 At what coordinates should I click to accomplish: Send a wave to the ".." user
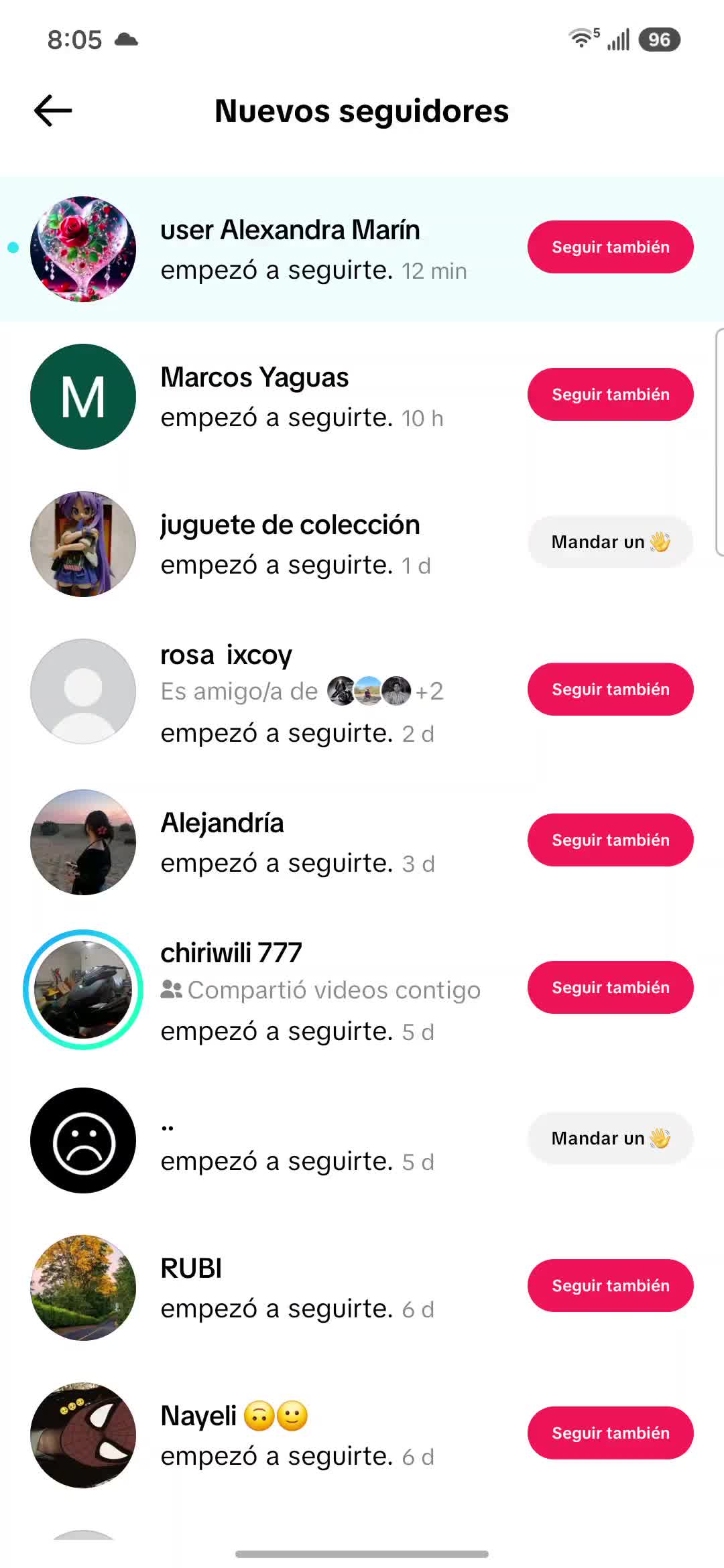click(x=610, y=1138)
